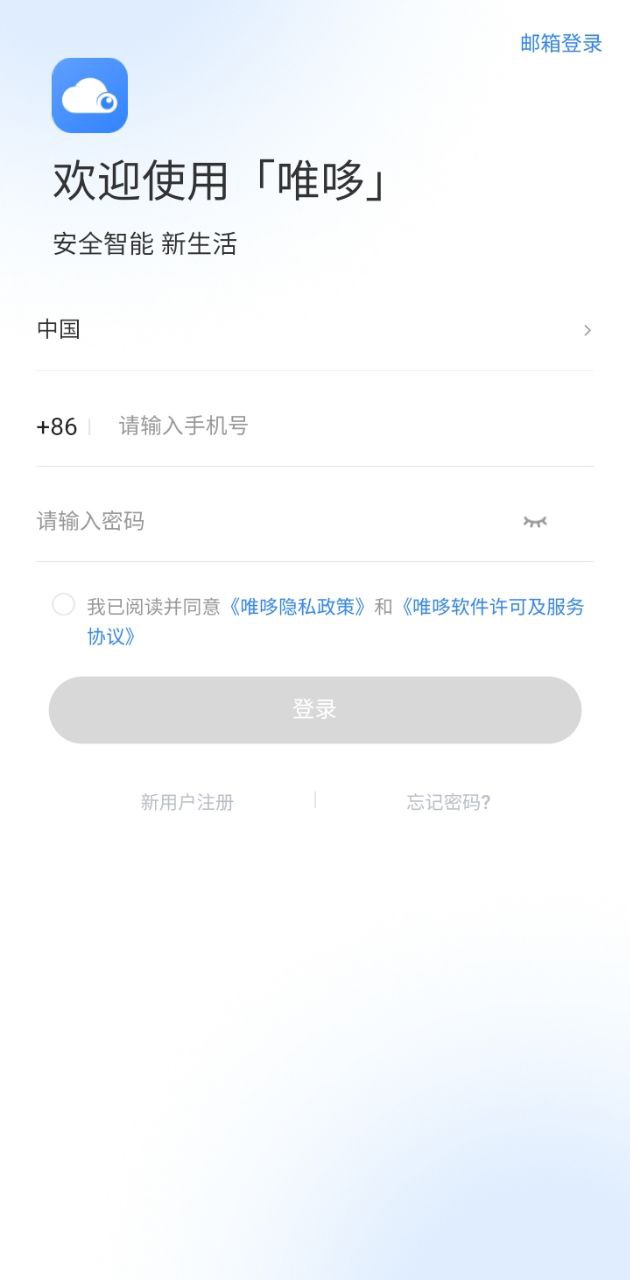Focus the 请输入手机号 phone number field
630x1280 pixels.
340,426
